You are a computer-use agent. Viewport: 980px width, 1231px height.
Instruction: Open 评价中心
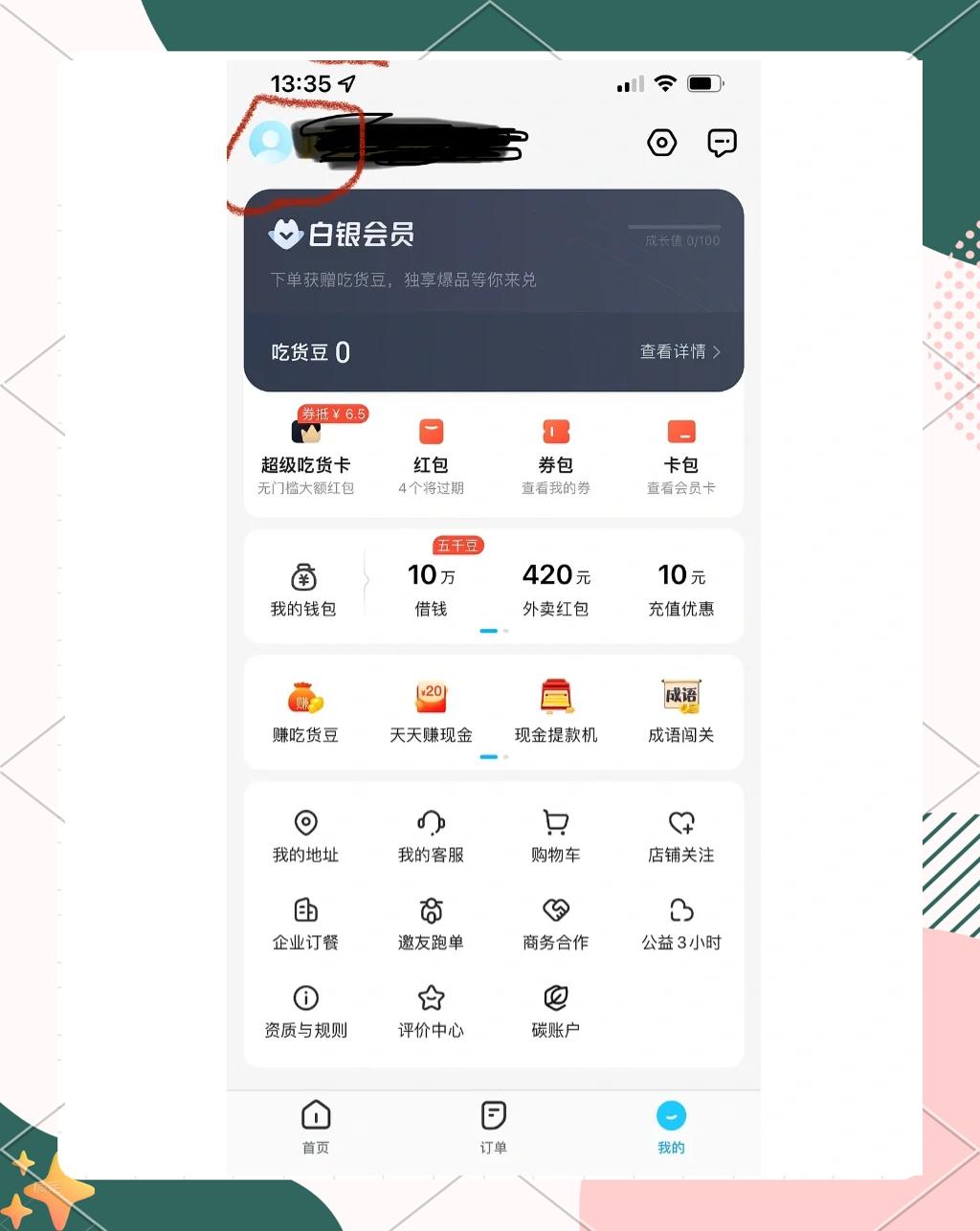click(431, 1011)
